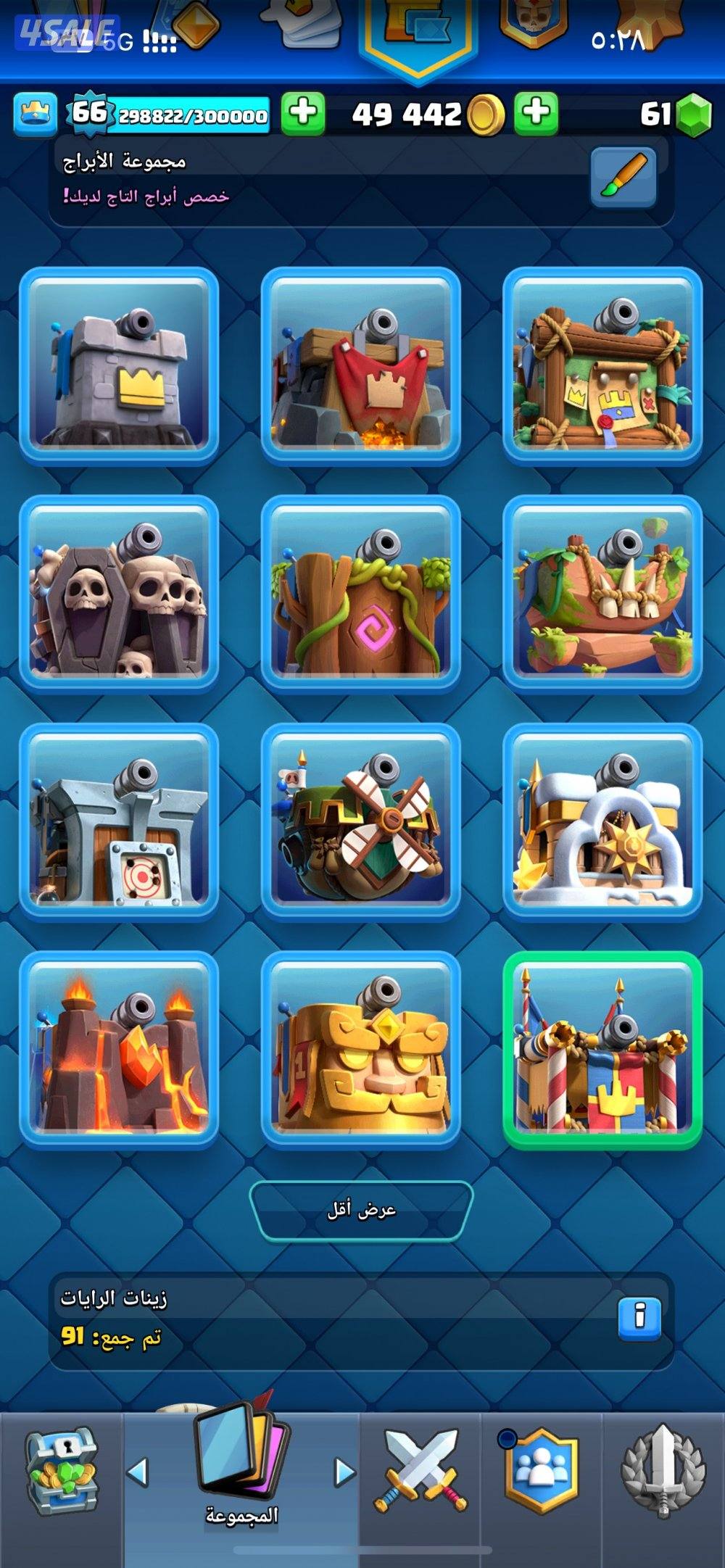
Task: Choose the wooden frame tower with map scroll
Action: point(602,366)
